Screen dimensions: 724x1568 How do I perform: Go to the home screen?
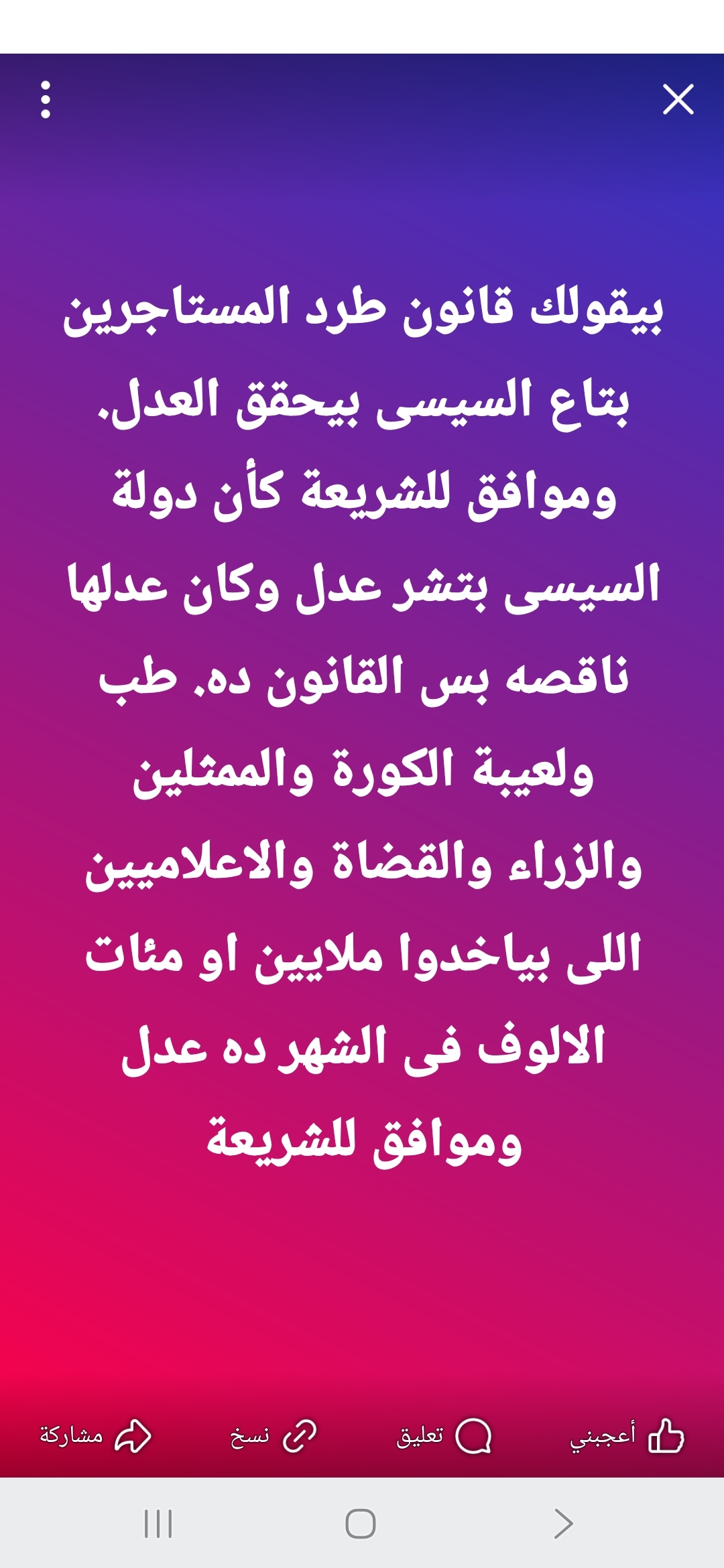[x=361, y=1524]
